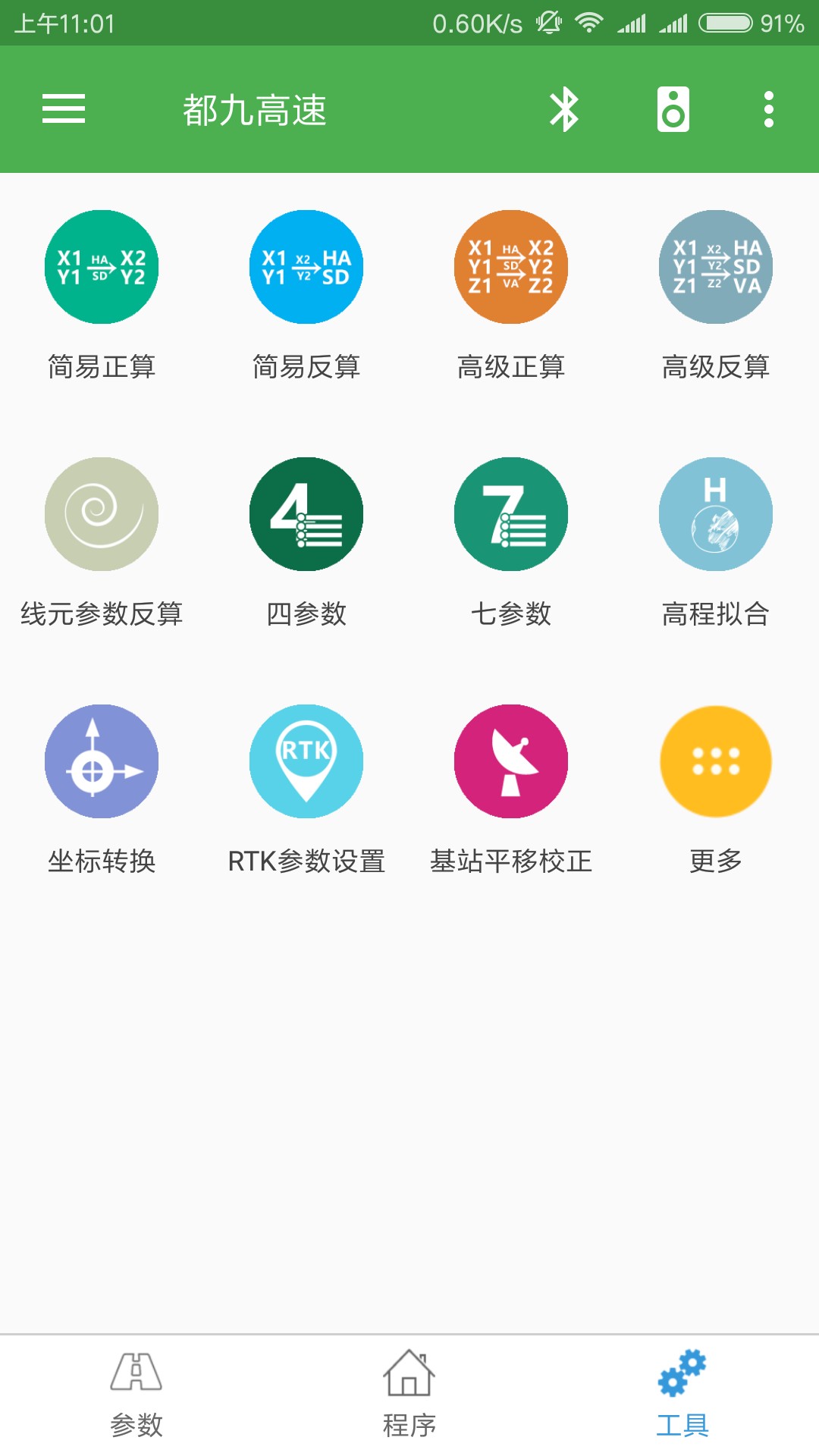
Task: Toggle the Bluetooth connection icon
Action: (x=564, y=108)
